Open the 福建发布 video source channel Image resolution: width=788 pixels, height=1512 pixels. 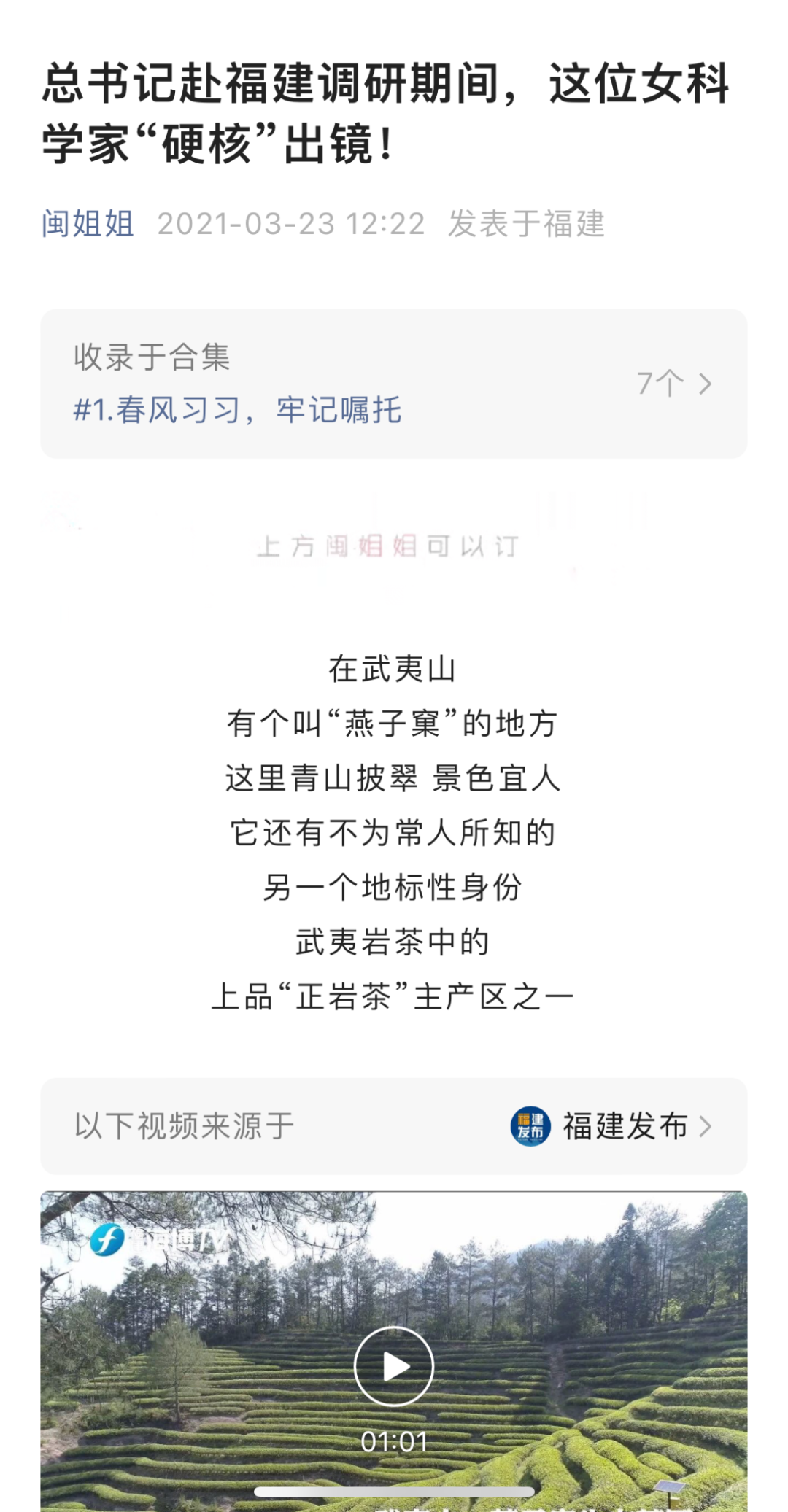[x=610, y=1125]
